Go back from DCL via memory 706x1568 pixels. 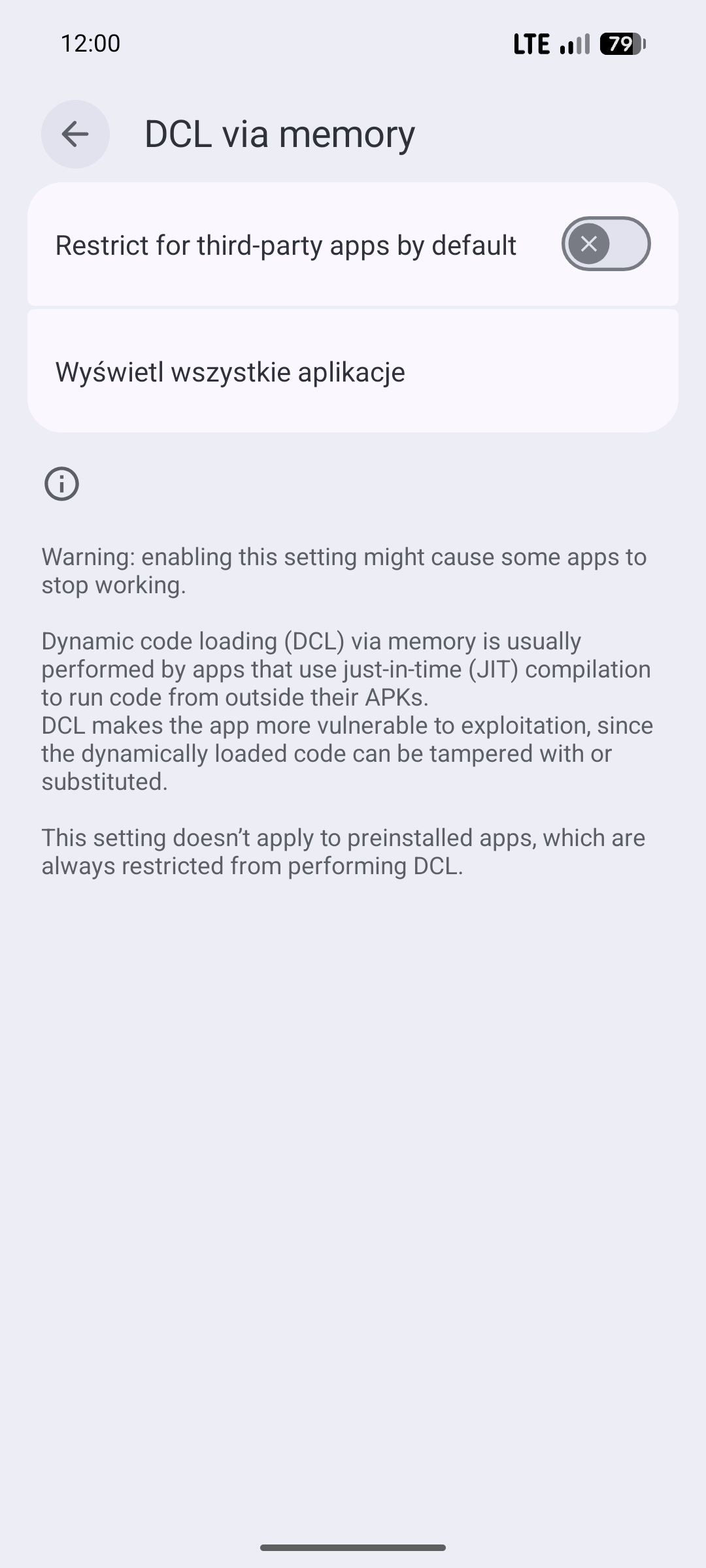[75, 134]
